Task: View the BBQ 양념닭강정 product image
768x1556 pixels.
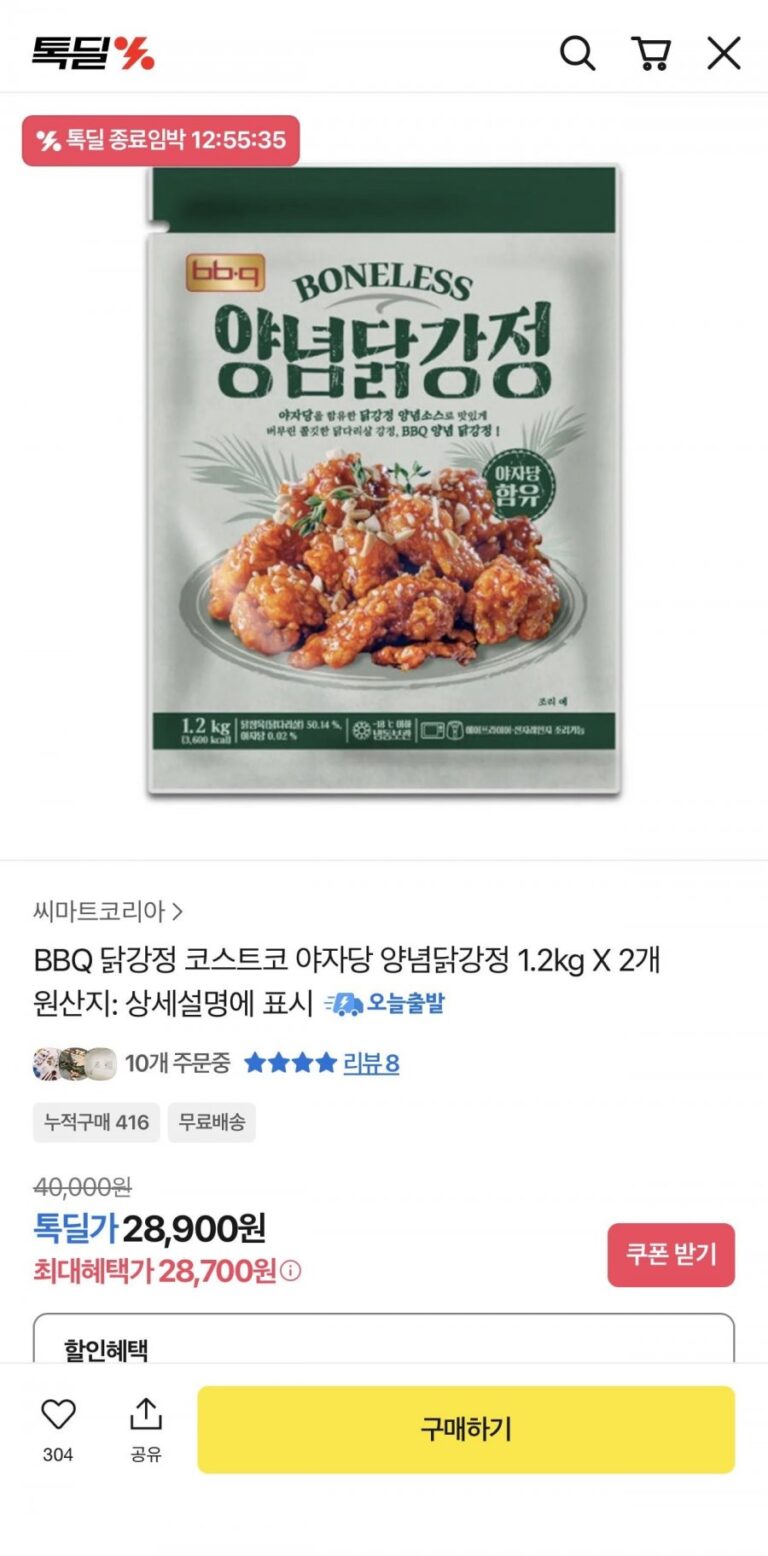Action: pyautogui.click(x=384, y=480)
